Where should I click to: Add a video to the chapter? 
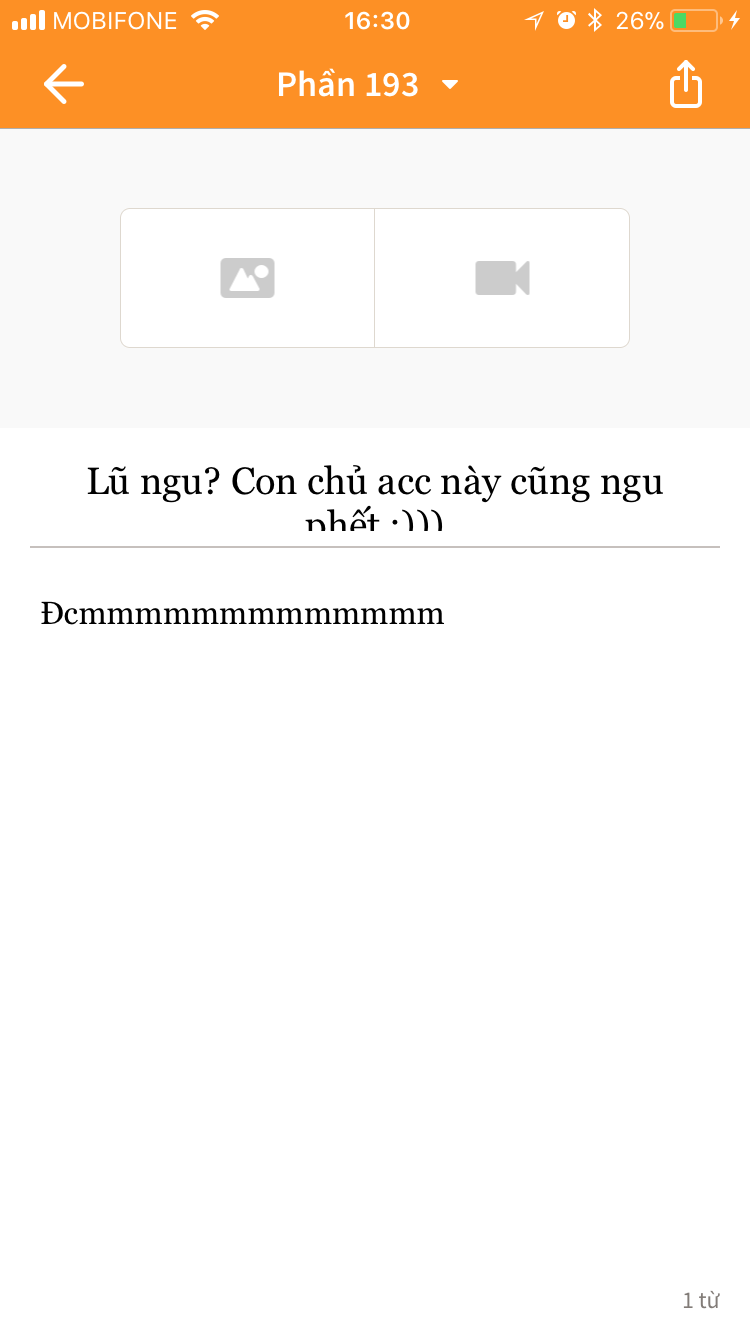tap(502, 278)
